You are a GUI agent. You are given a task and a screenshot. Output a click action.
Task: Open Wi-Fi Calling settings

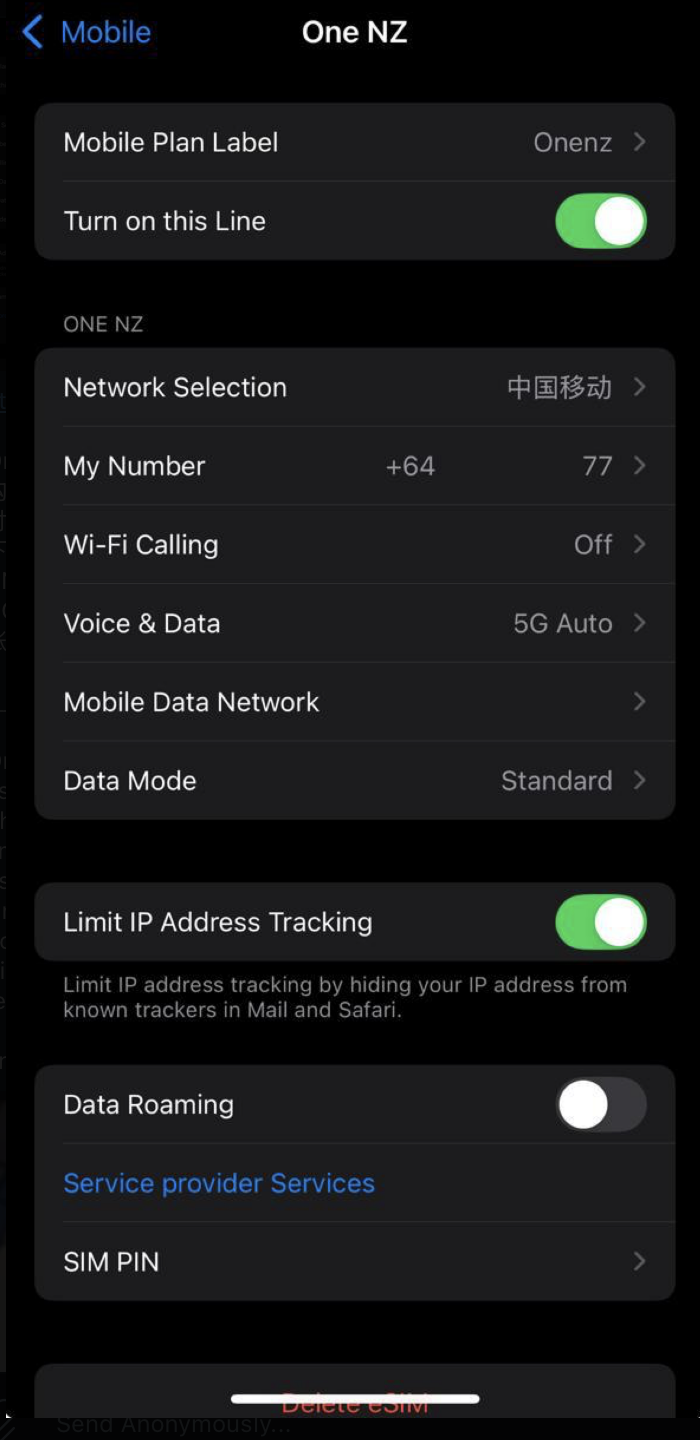pos(354,545)
